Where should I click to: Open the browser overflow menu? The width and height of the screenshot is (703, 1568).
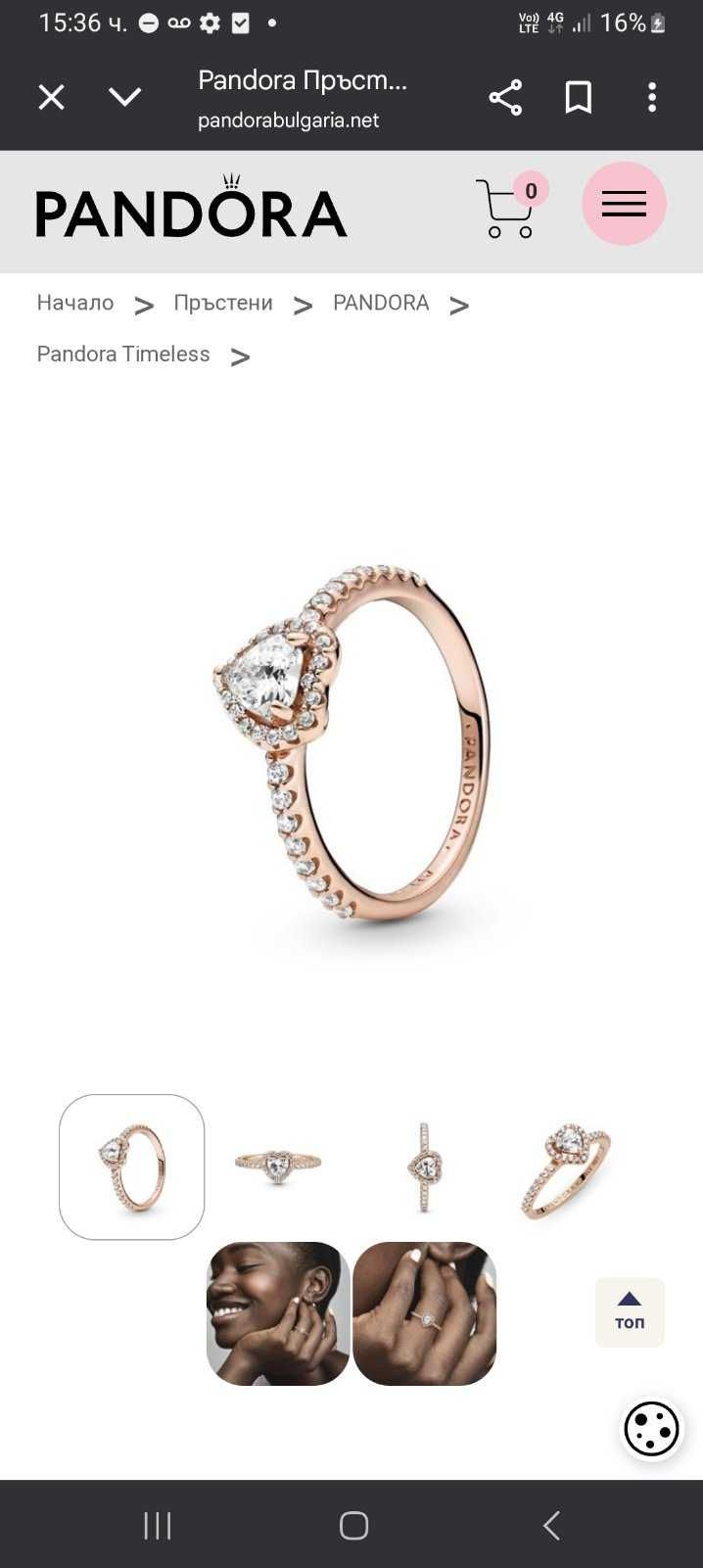pyautogui.click(x=652, y=97)
